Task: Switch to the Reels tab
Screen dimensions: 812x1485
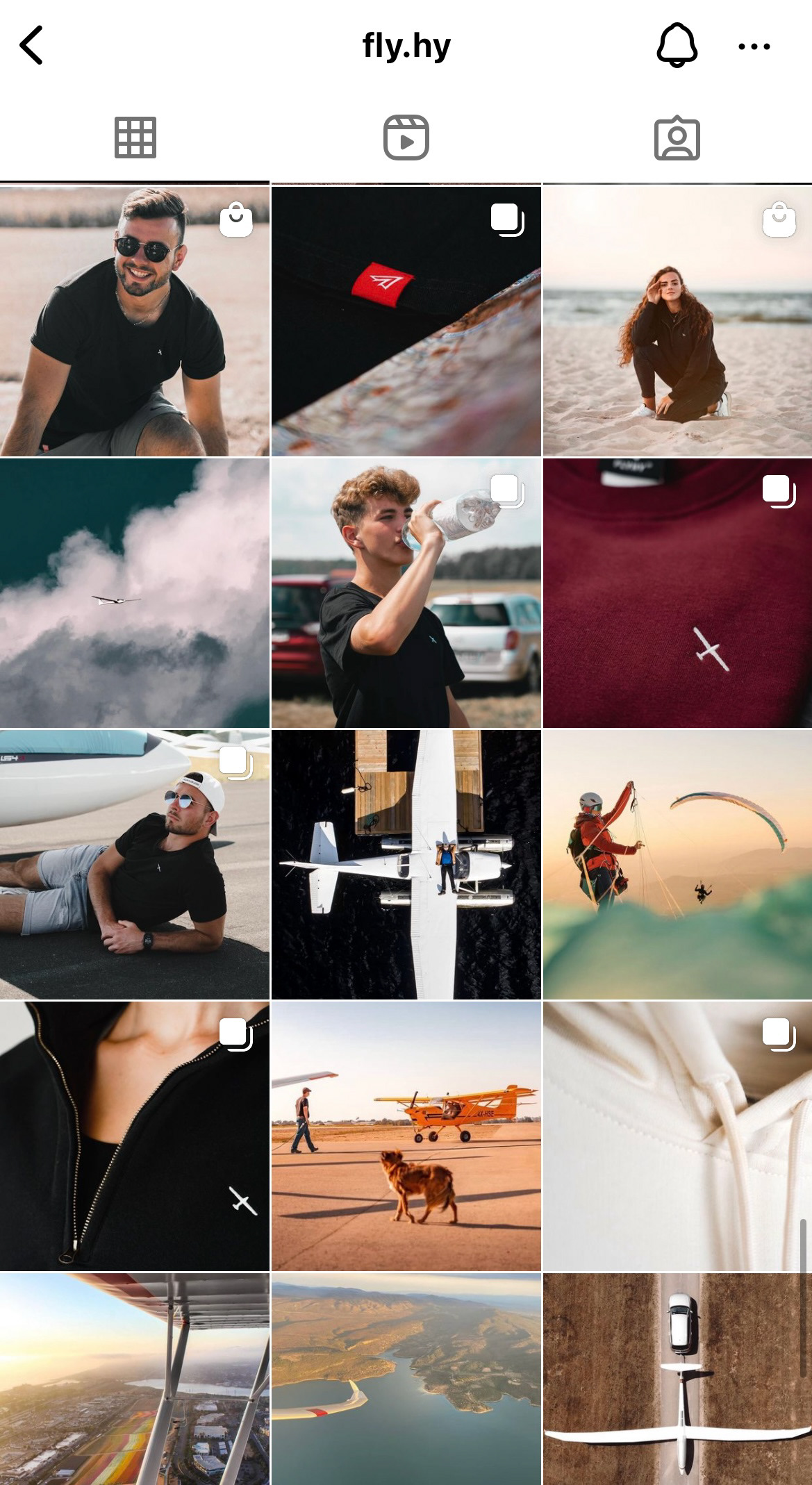Action: click(406, 138)
